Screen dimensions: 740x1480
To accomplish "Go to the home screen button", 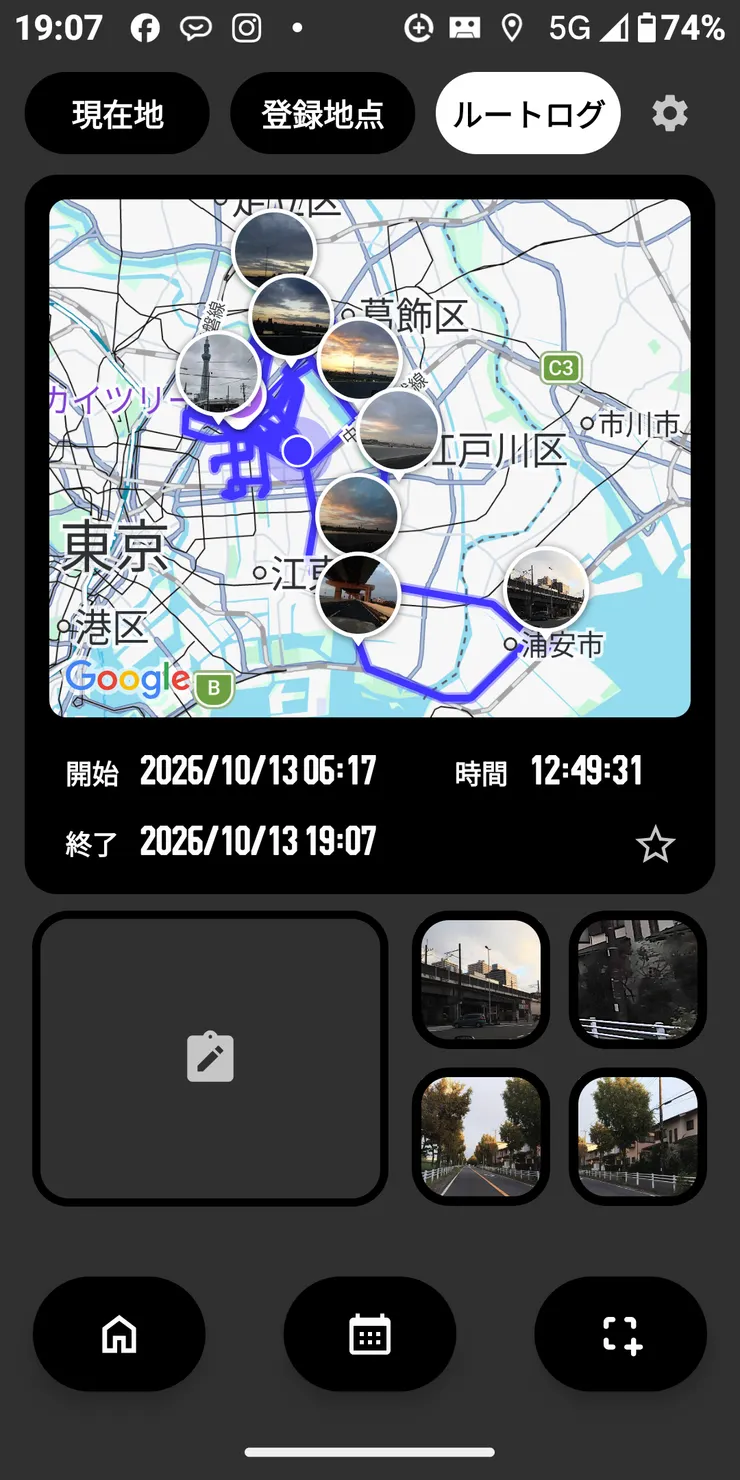I will 119,1334.
